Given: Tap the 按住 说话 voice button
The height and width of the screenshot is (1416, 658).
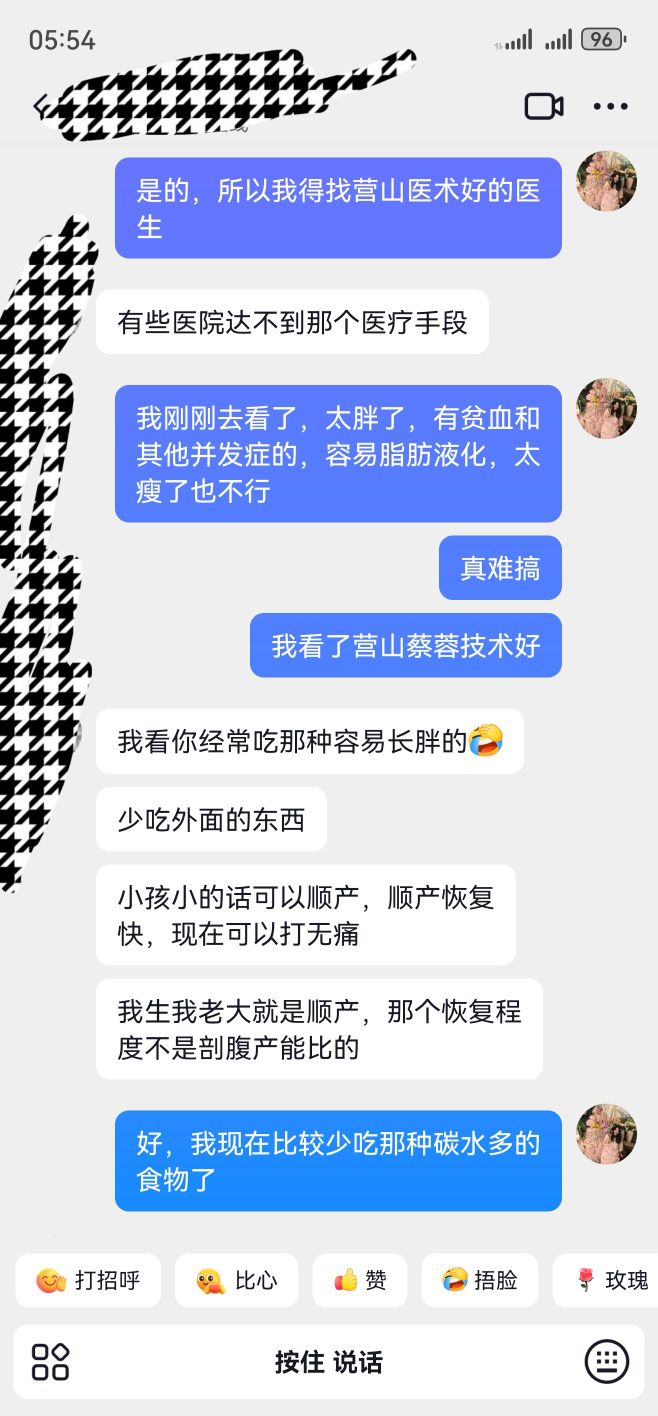Looking at the screenshot, I should click(x=329, y=1362).
